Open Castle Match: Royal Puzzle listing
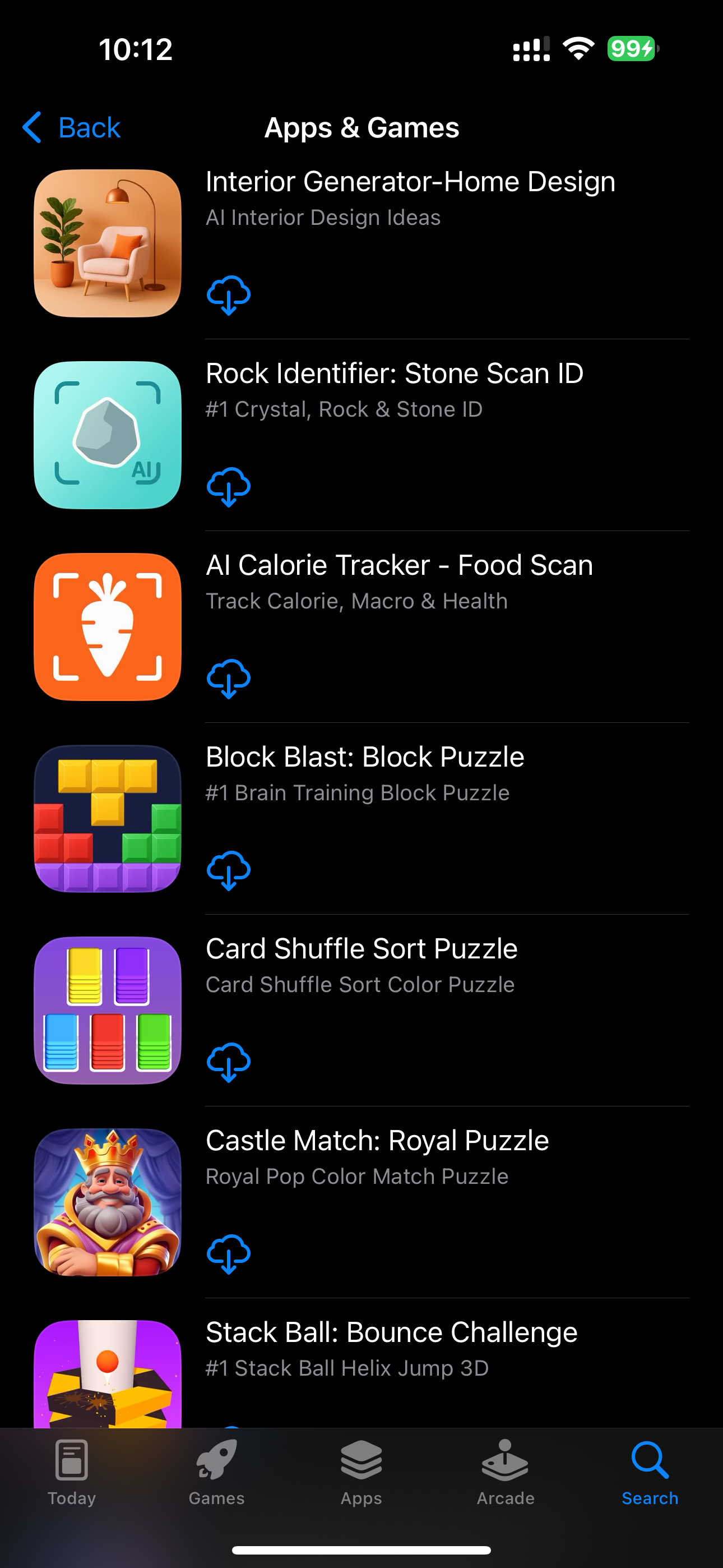723x1568 pixels. tap(377, 1141)
